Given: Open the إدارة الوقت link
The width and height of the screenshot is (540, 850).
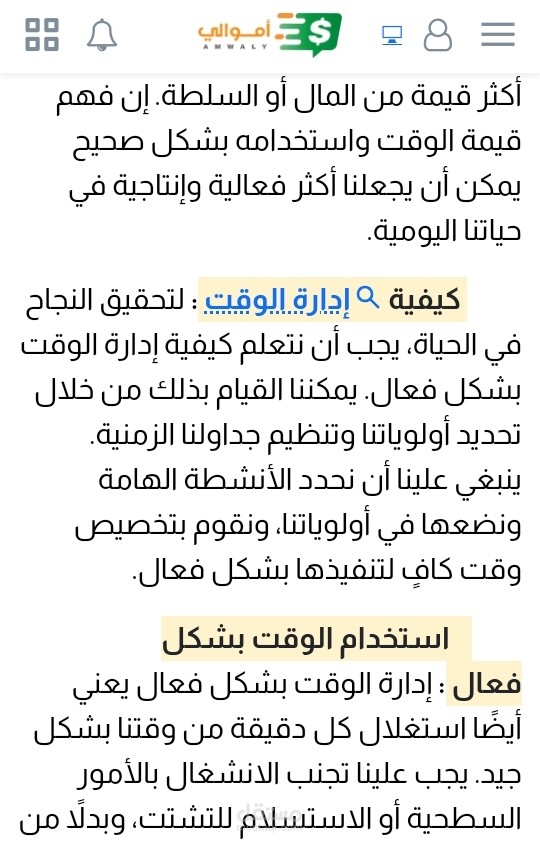Looking at the screenshot, I should click(277, 300).
